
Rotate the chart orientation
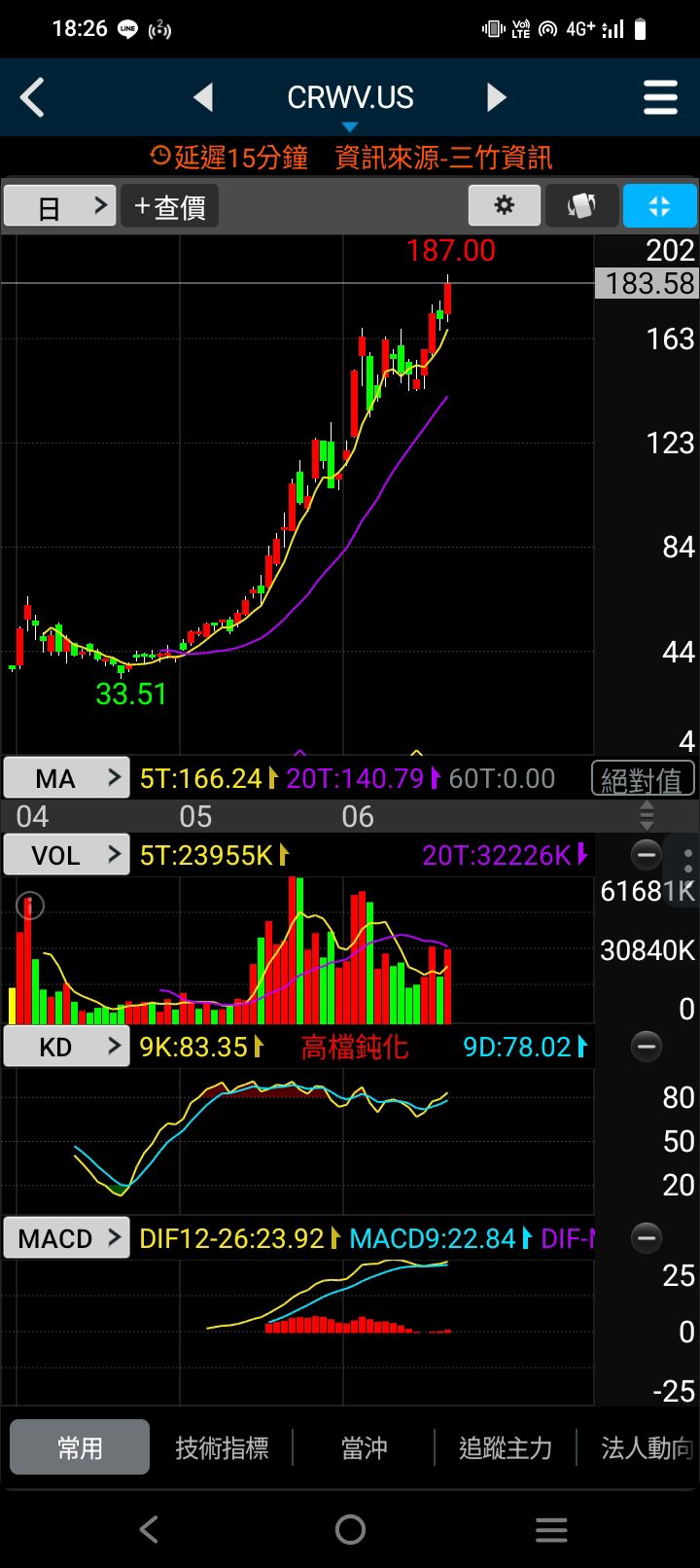(x=580, y=205)
